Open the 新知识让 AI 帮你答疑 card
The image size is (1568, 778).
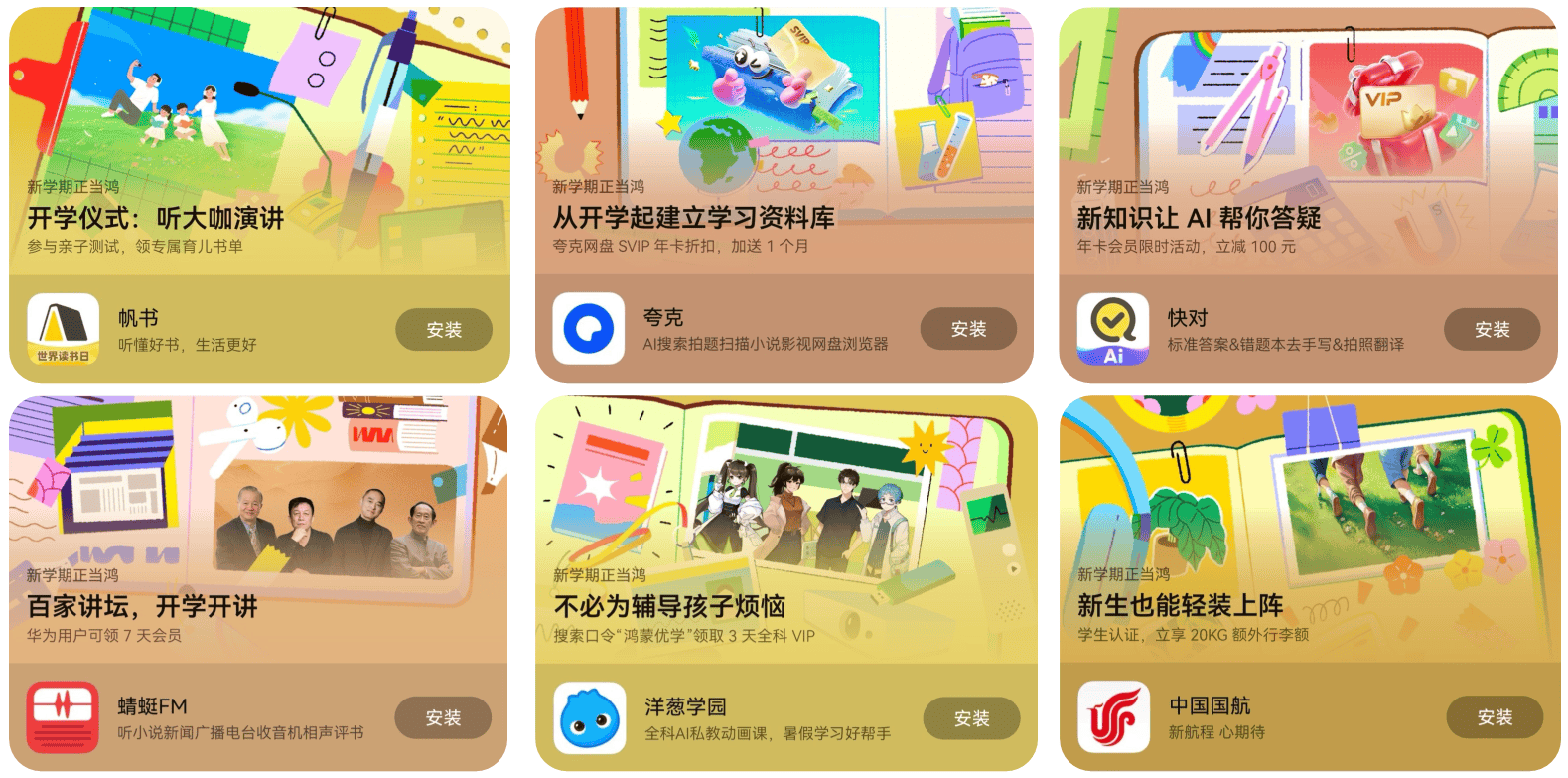(1309, 139)
